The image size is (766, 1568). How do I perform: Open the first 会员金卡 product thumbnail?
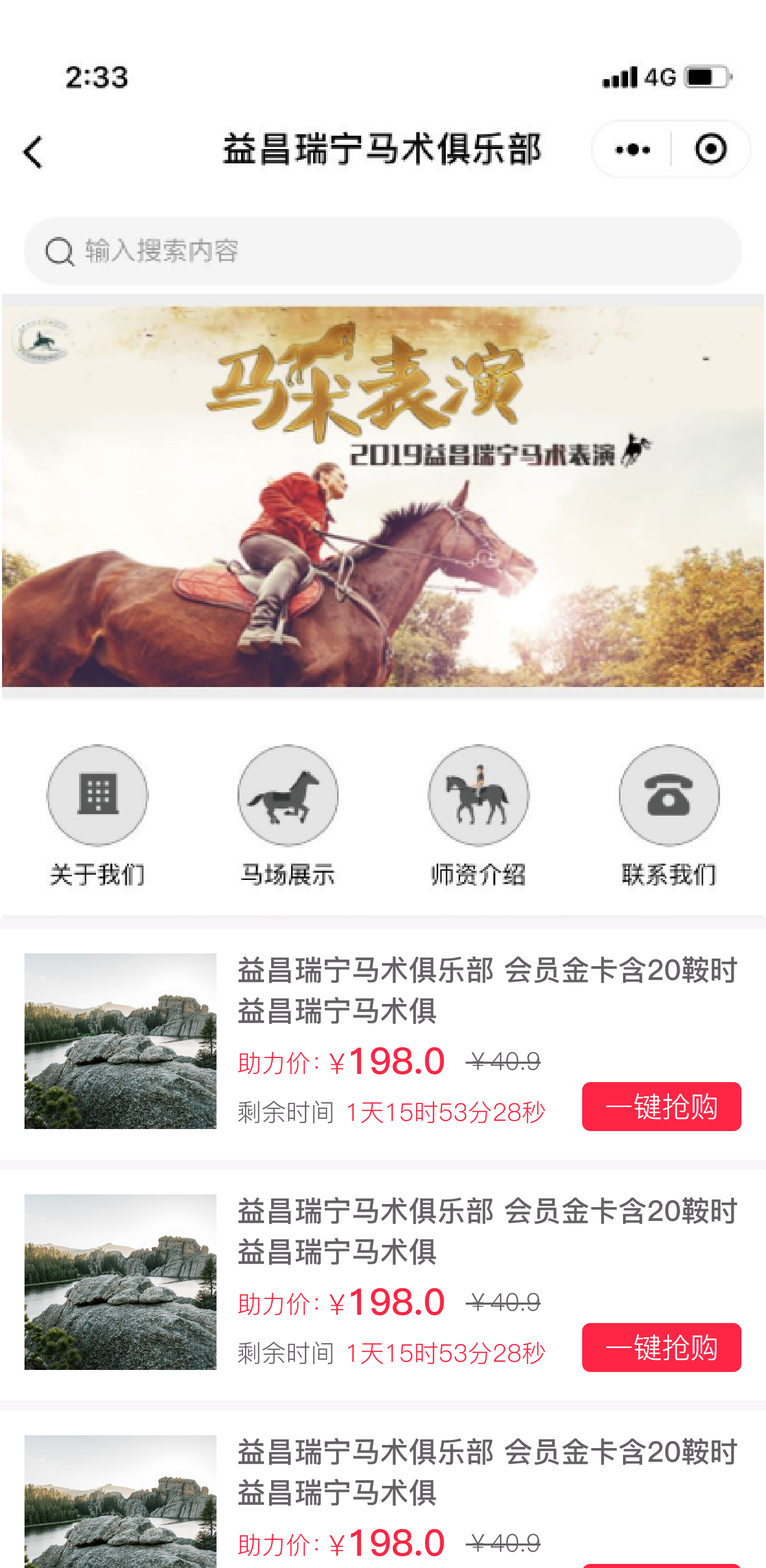(120, 1040)
